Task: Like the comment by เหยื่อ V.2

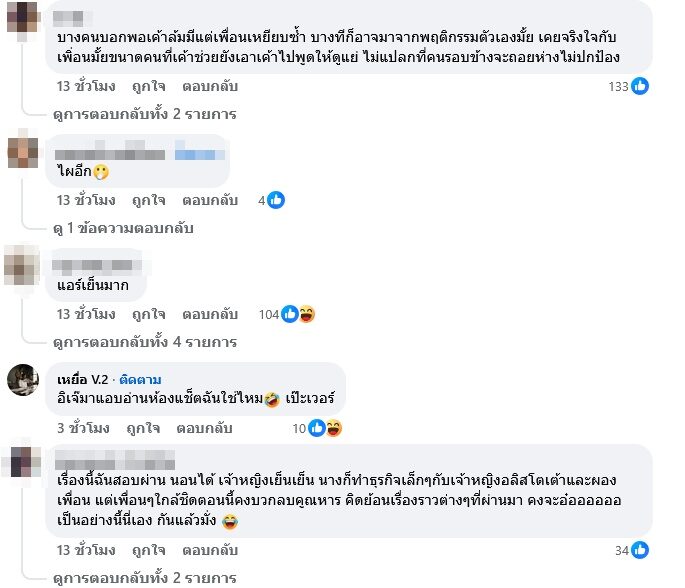Action: [x=136, y=428]
